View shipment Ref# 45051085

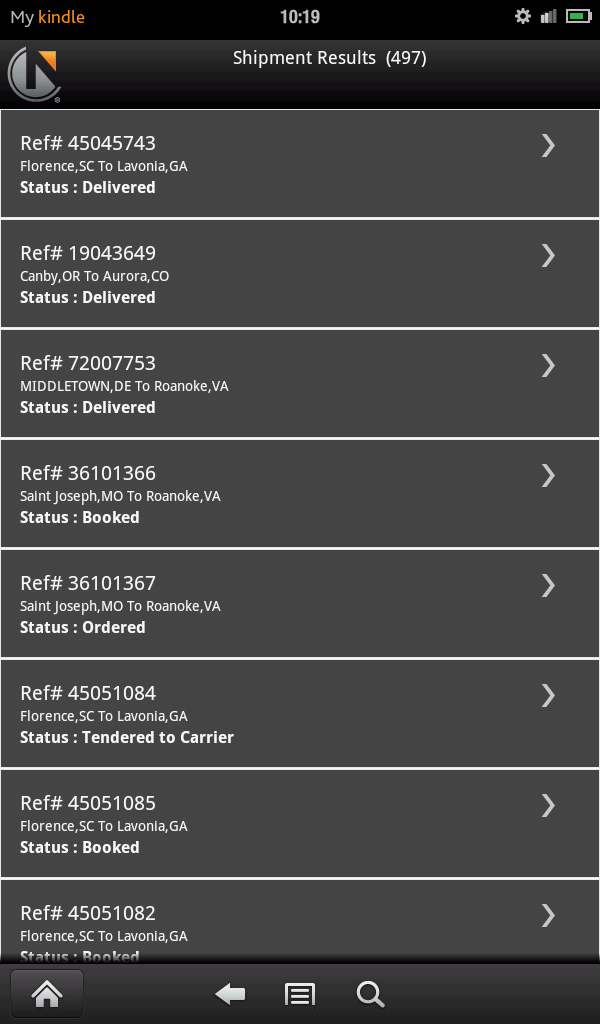(x=300, y=824)
